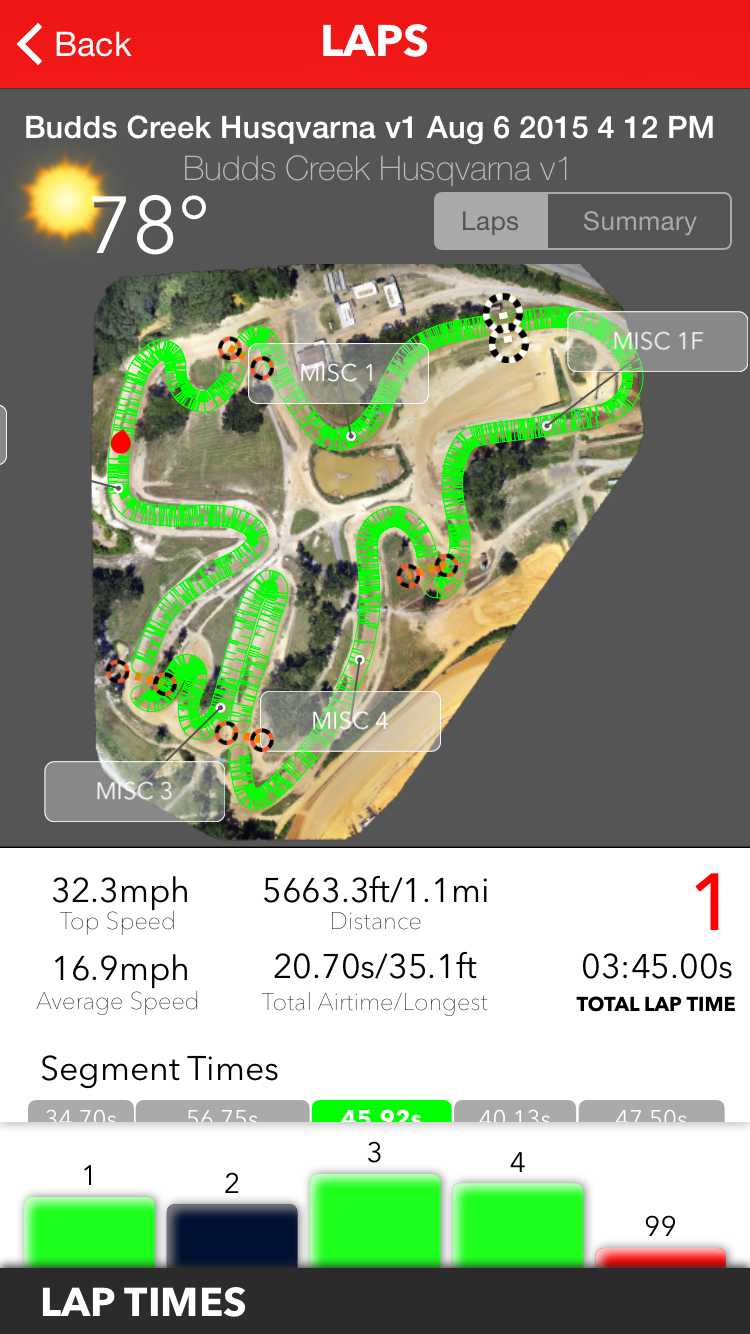Select lap 99 bar
This screenshot has width=750, height=1334.
[x=661, y=1257]
